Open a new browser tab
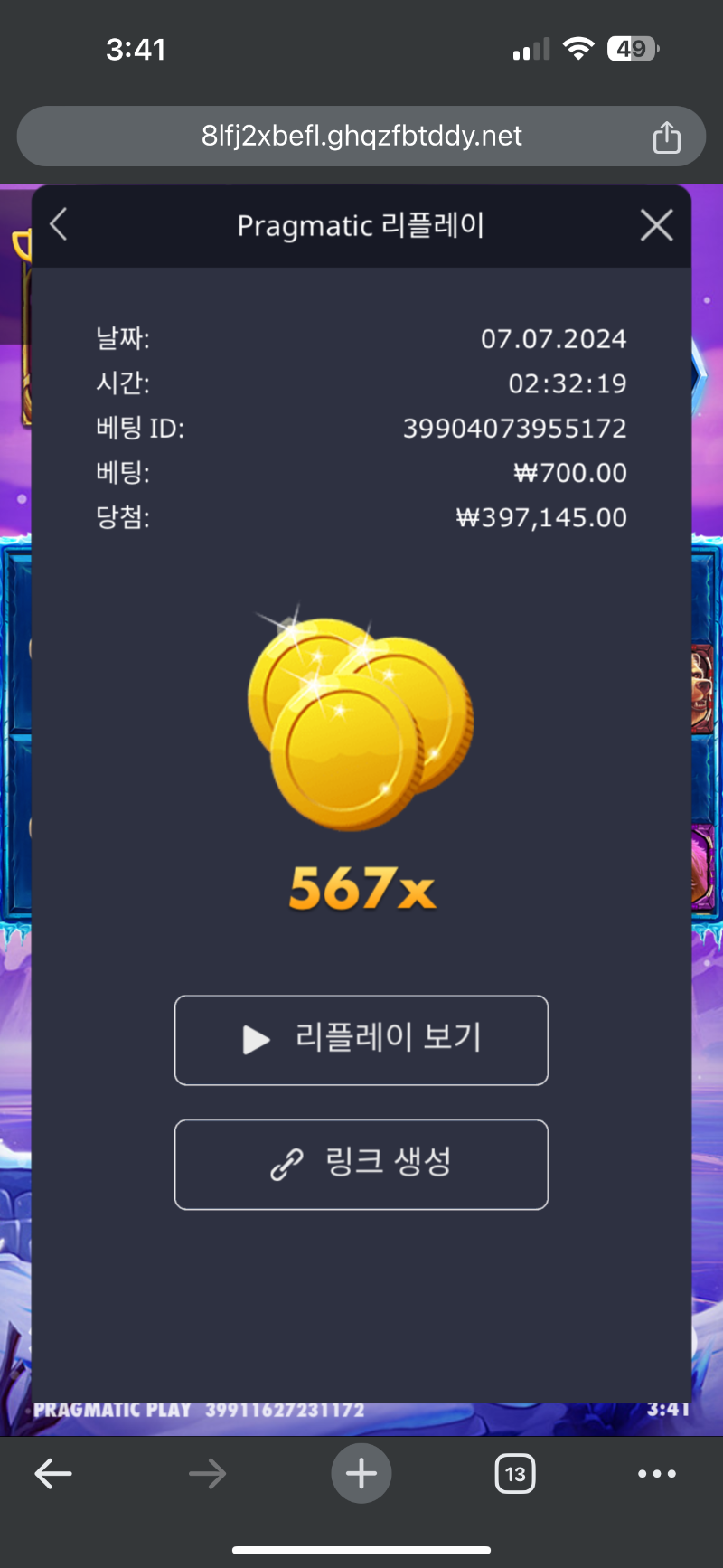This screenshot has height=1568, width=723. 361,1474
